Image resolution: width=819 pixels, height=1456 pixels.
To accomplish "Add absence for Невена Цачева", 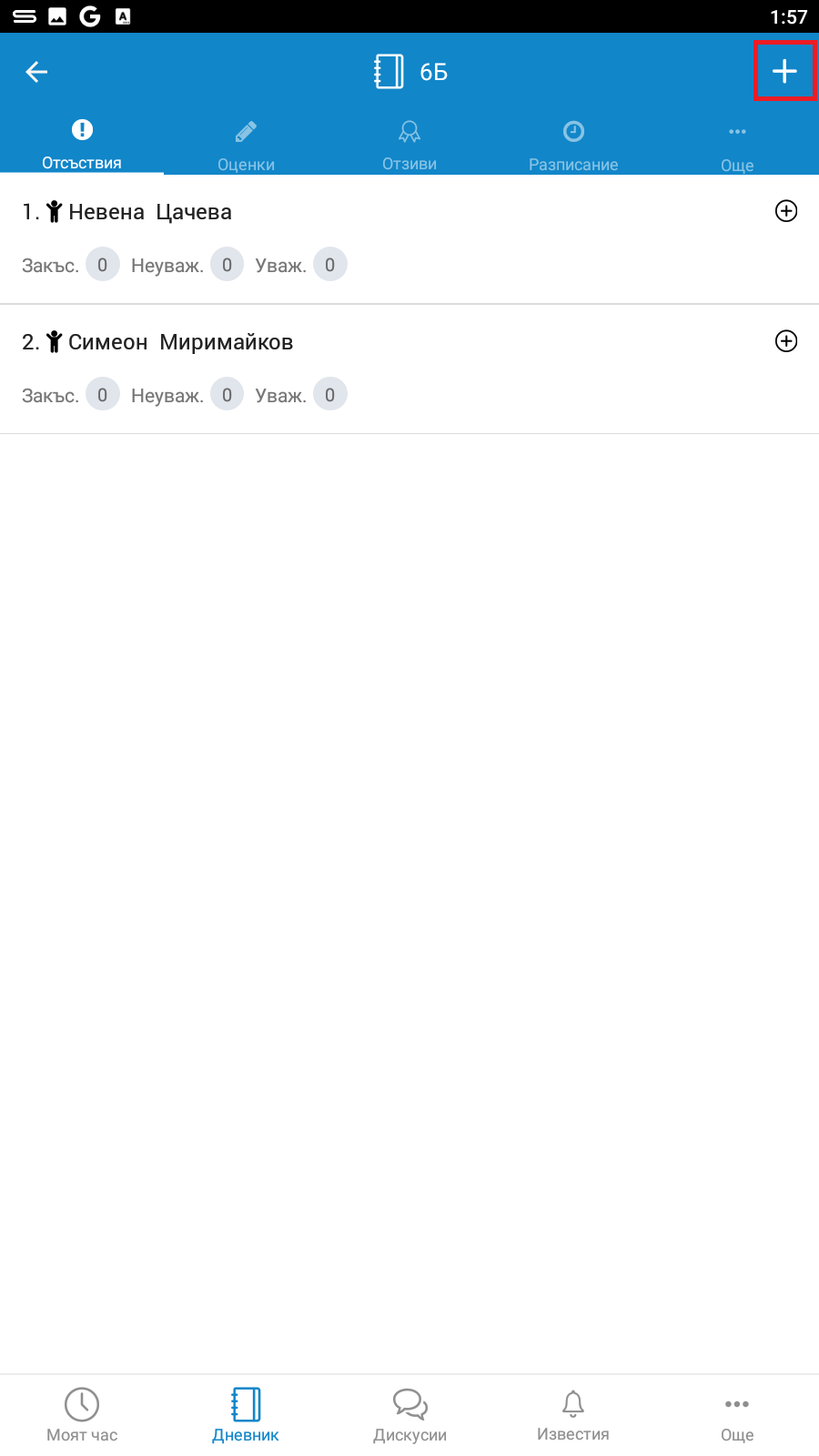I will click(x=786, y=211).
